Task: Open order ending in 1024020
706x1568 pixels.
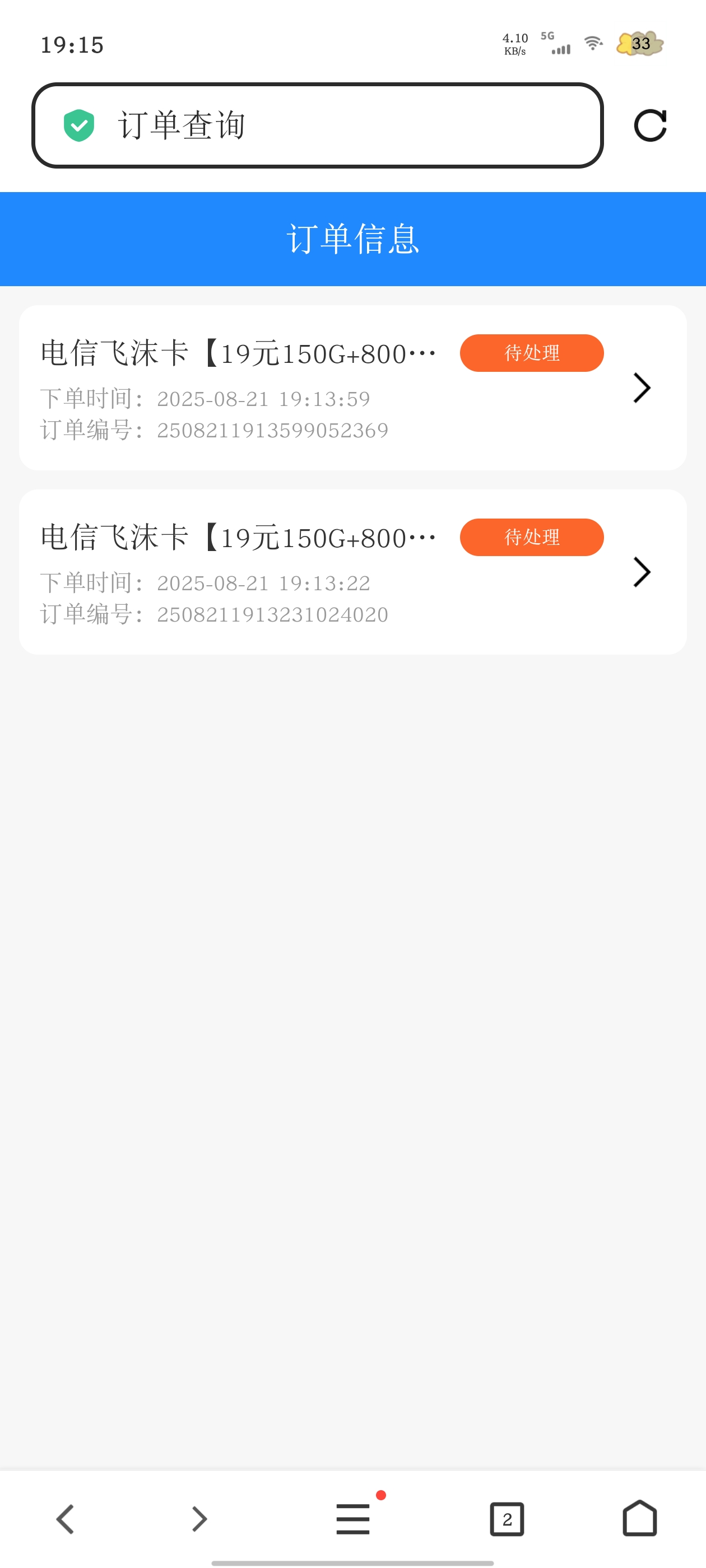Action: pos(352,572)
